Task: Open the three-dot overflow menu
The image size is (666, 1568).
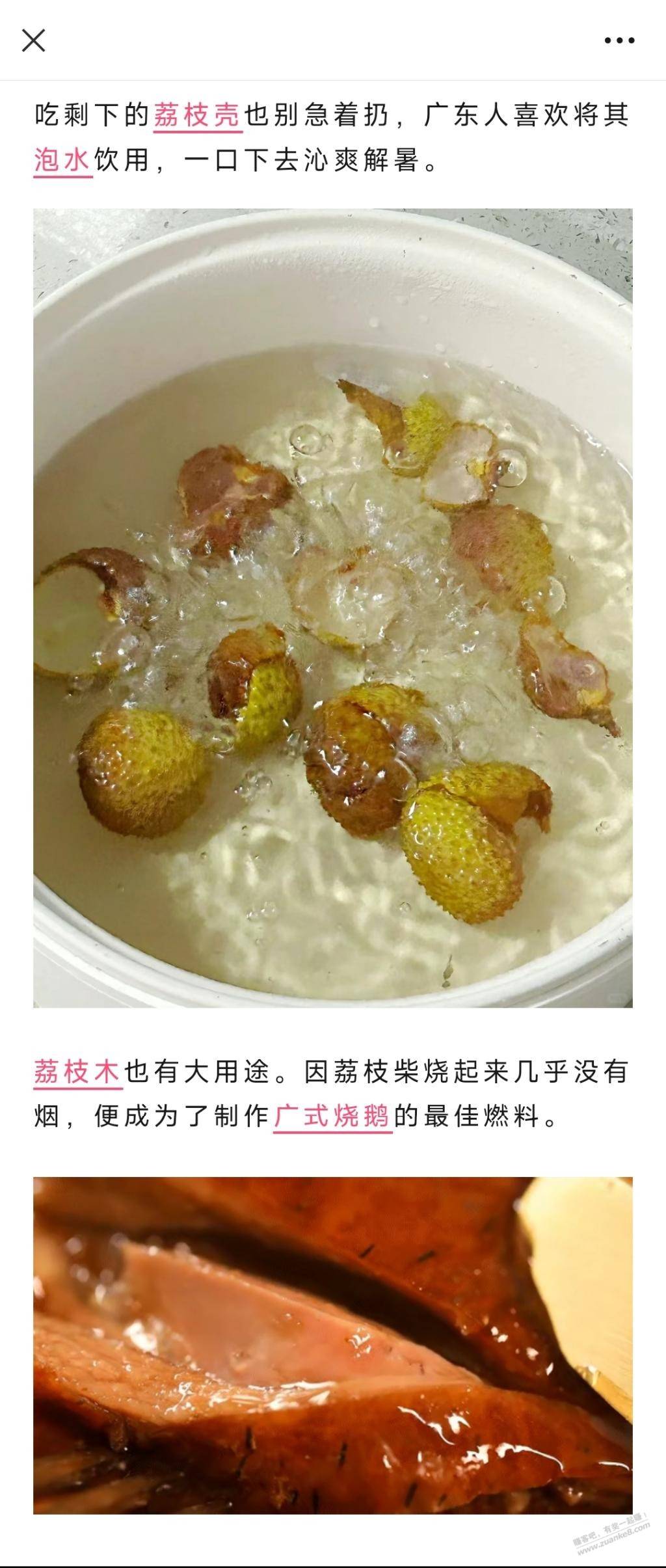Action: pyautogui.click(x=619, y=40)
